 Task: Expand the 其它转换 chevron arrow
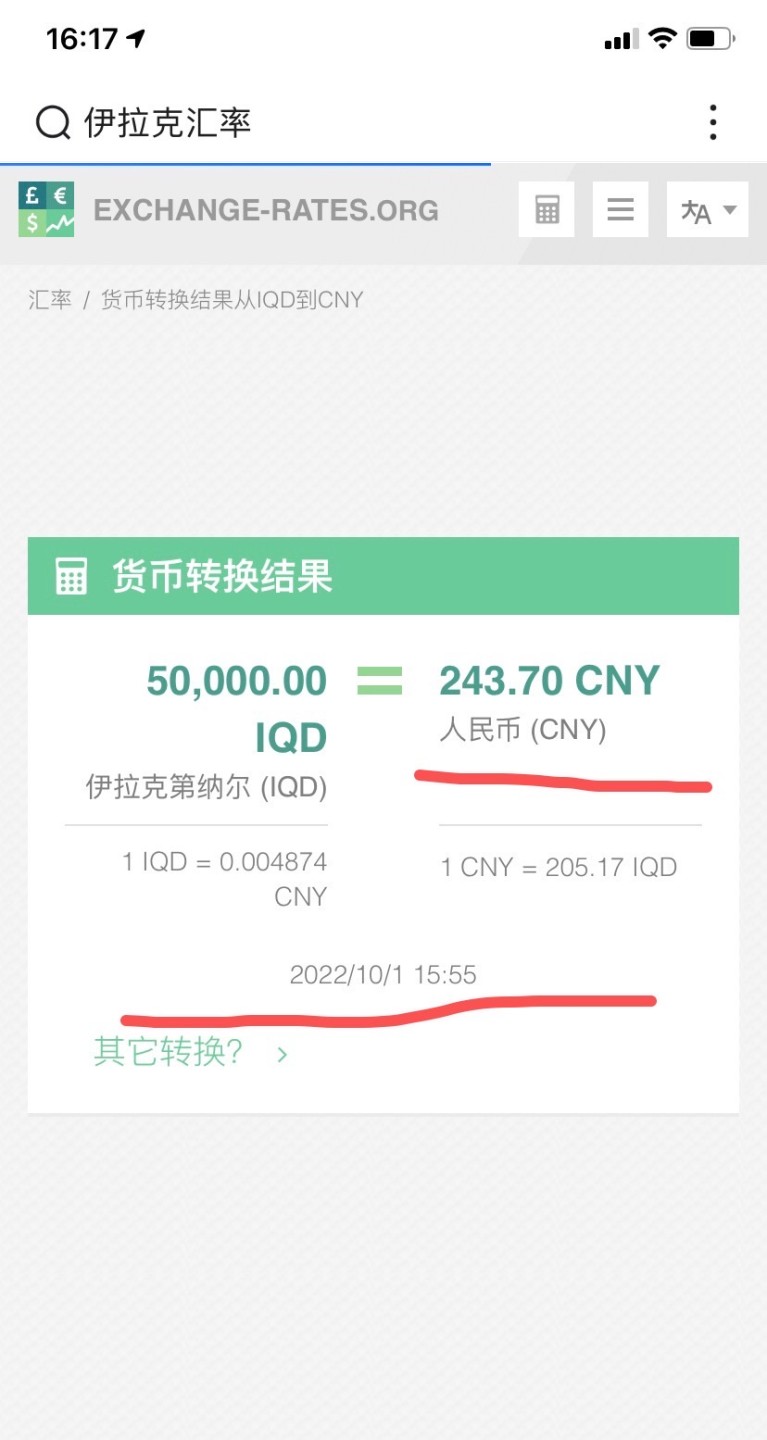click(x=281, y=1054)
